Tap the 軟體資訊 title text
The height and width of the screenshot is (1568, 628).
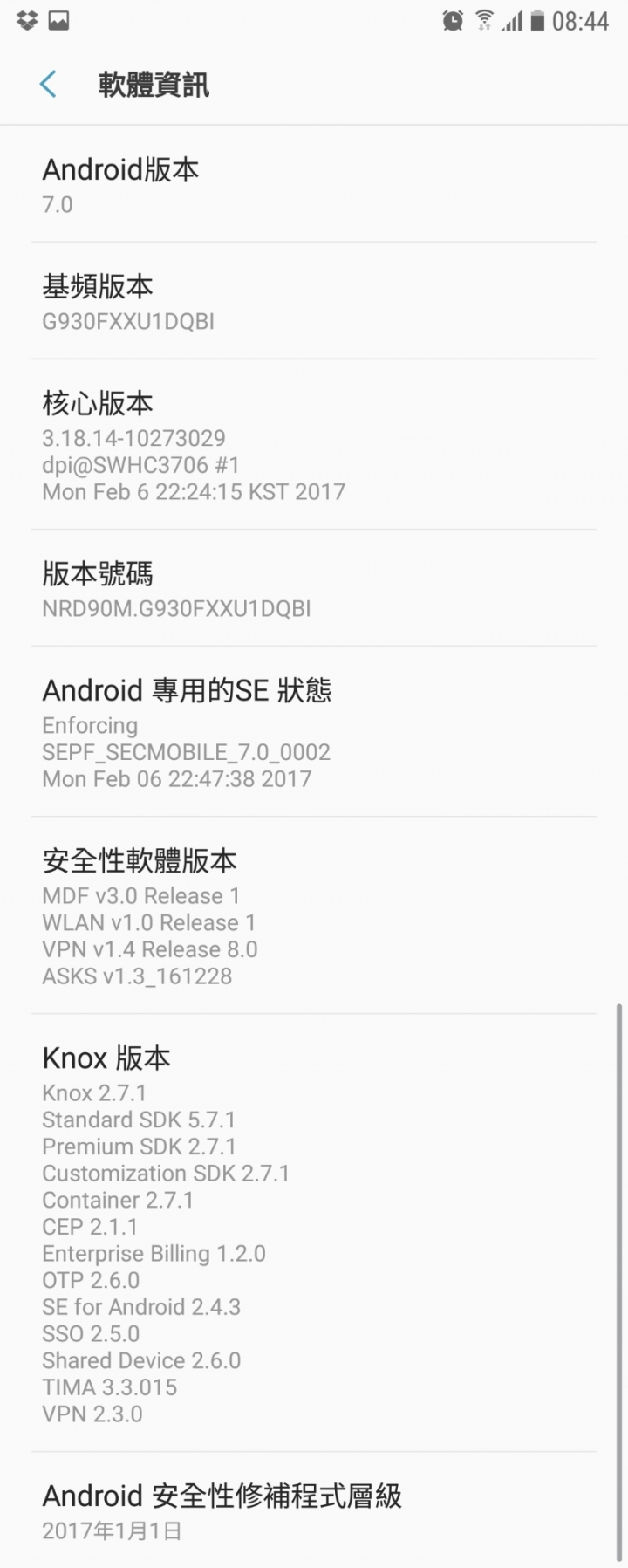(154, 84)
